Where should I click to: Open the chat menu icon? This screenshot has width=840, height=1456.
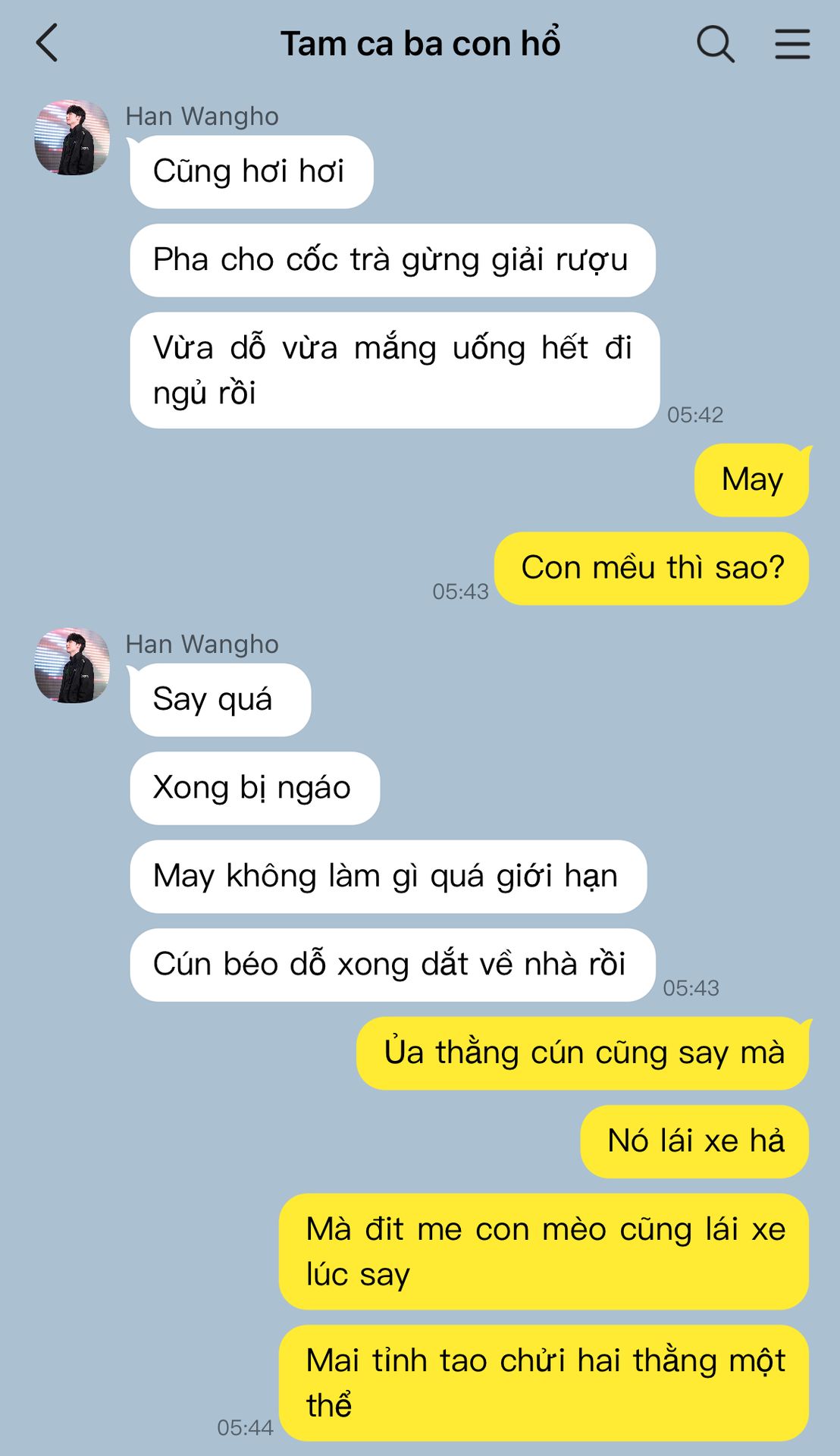792,44
